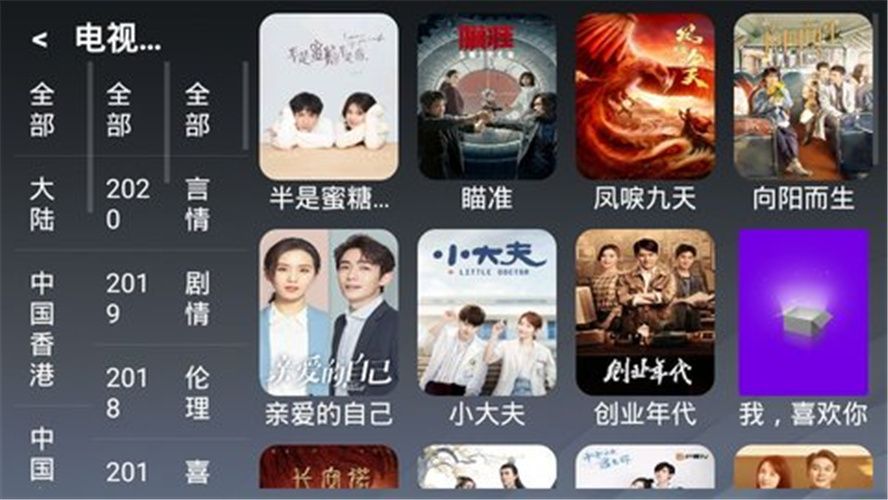888x500 pixels.
Task: Select year 2019 in the filter
Action: [126, 298]
